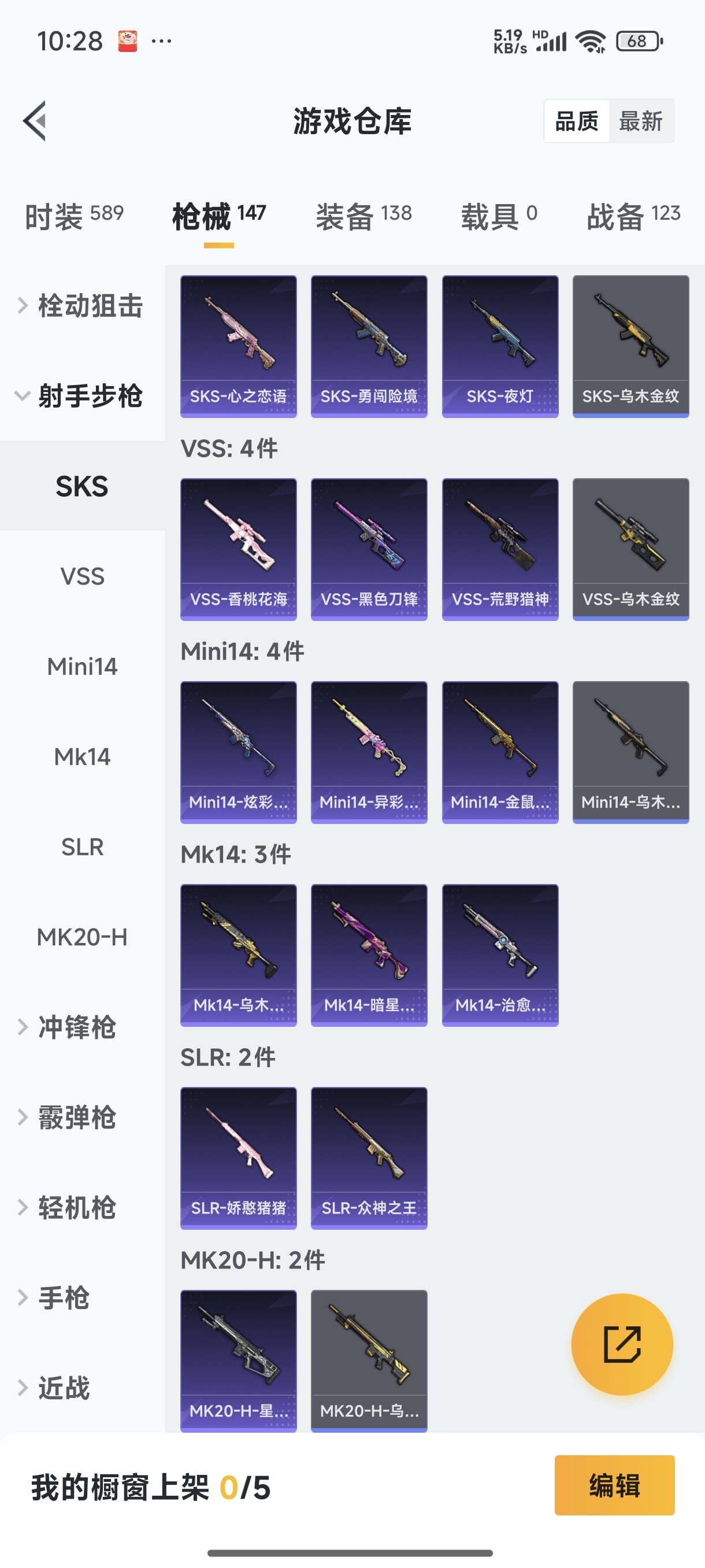The image size is (705, 1568).
Task: Sort the warehouse by 最新
Action: 640,121
